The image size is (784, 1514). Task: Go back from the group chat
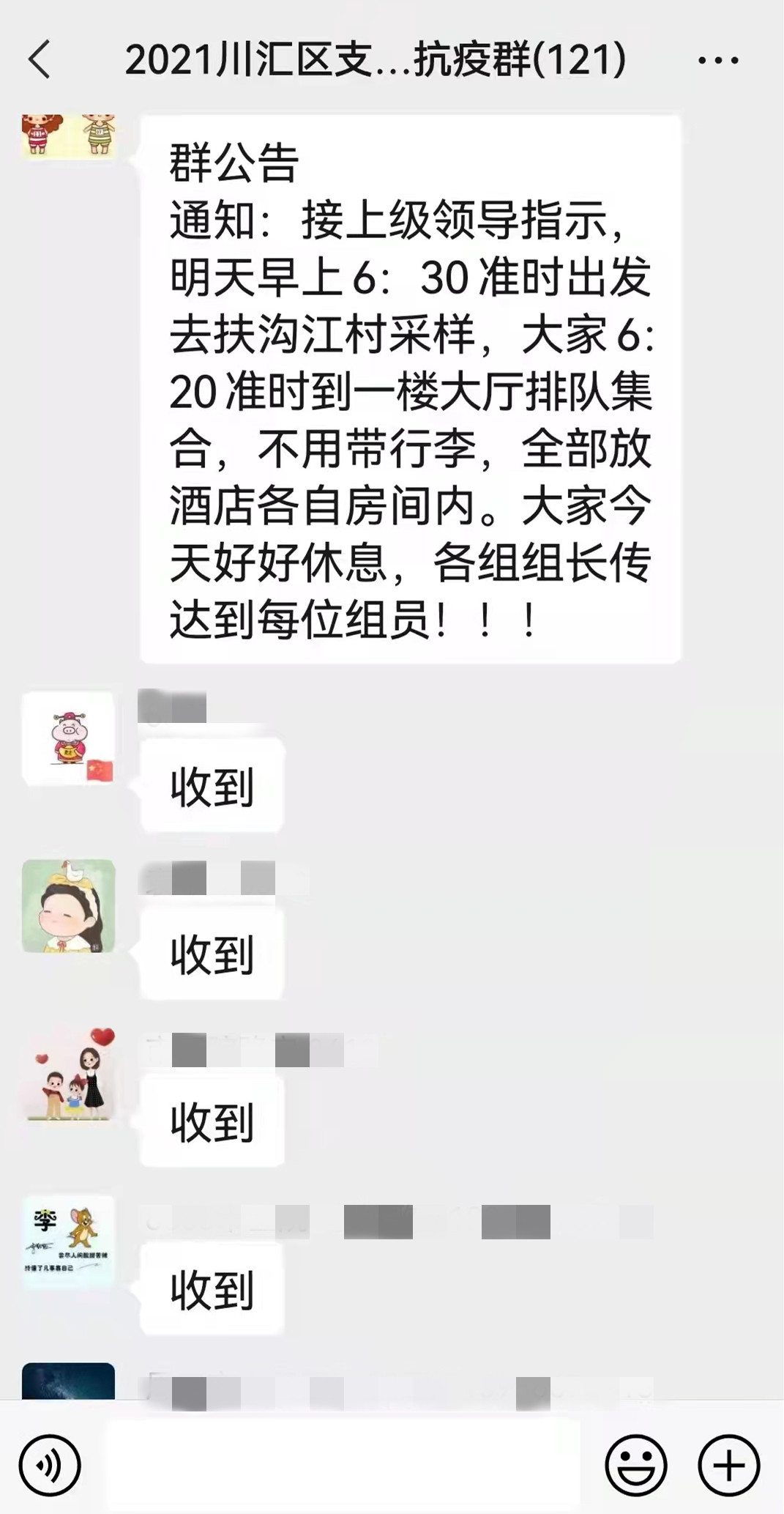(40, 59)
